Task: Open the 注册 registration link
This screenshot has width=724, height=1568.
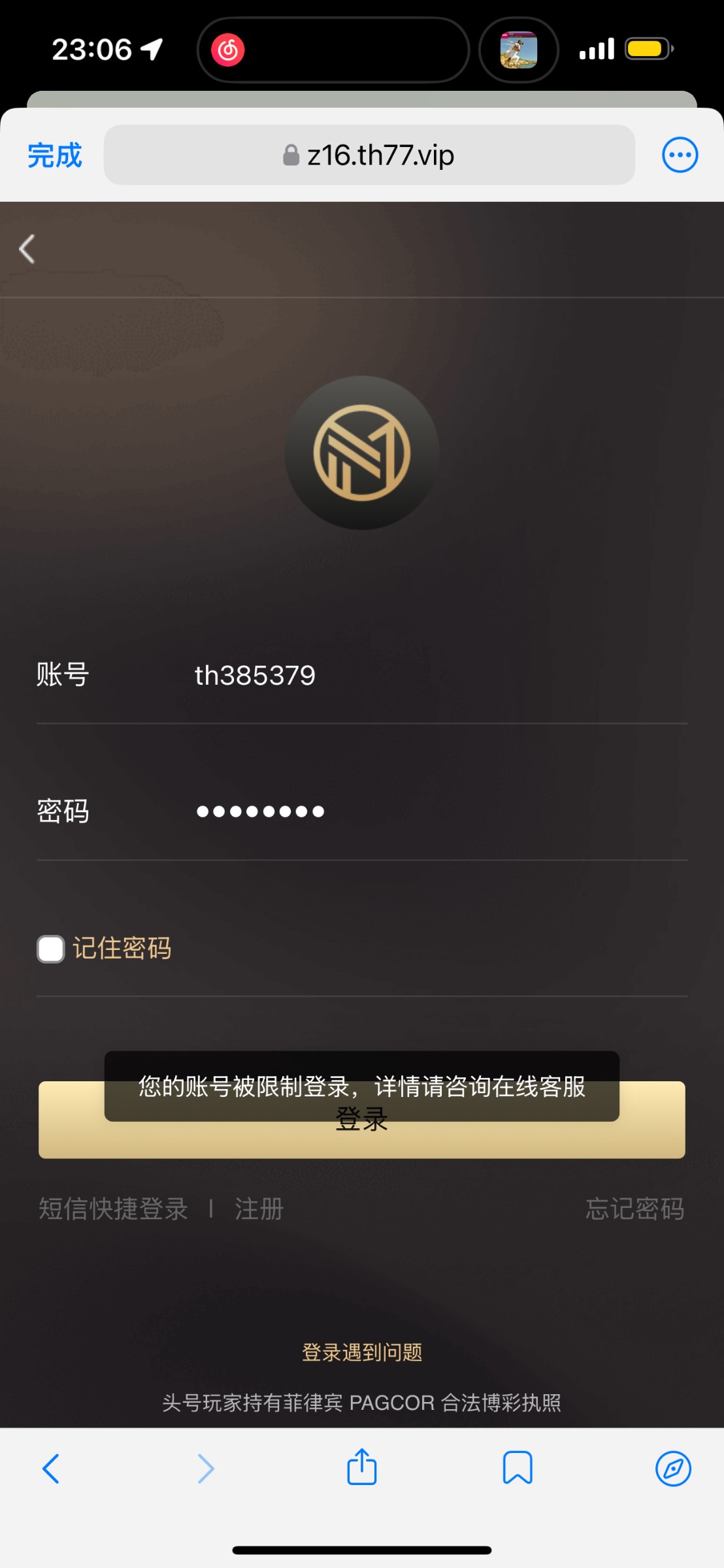Action: click(259, 1209)
